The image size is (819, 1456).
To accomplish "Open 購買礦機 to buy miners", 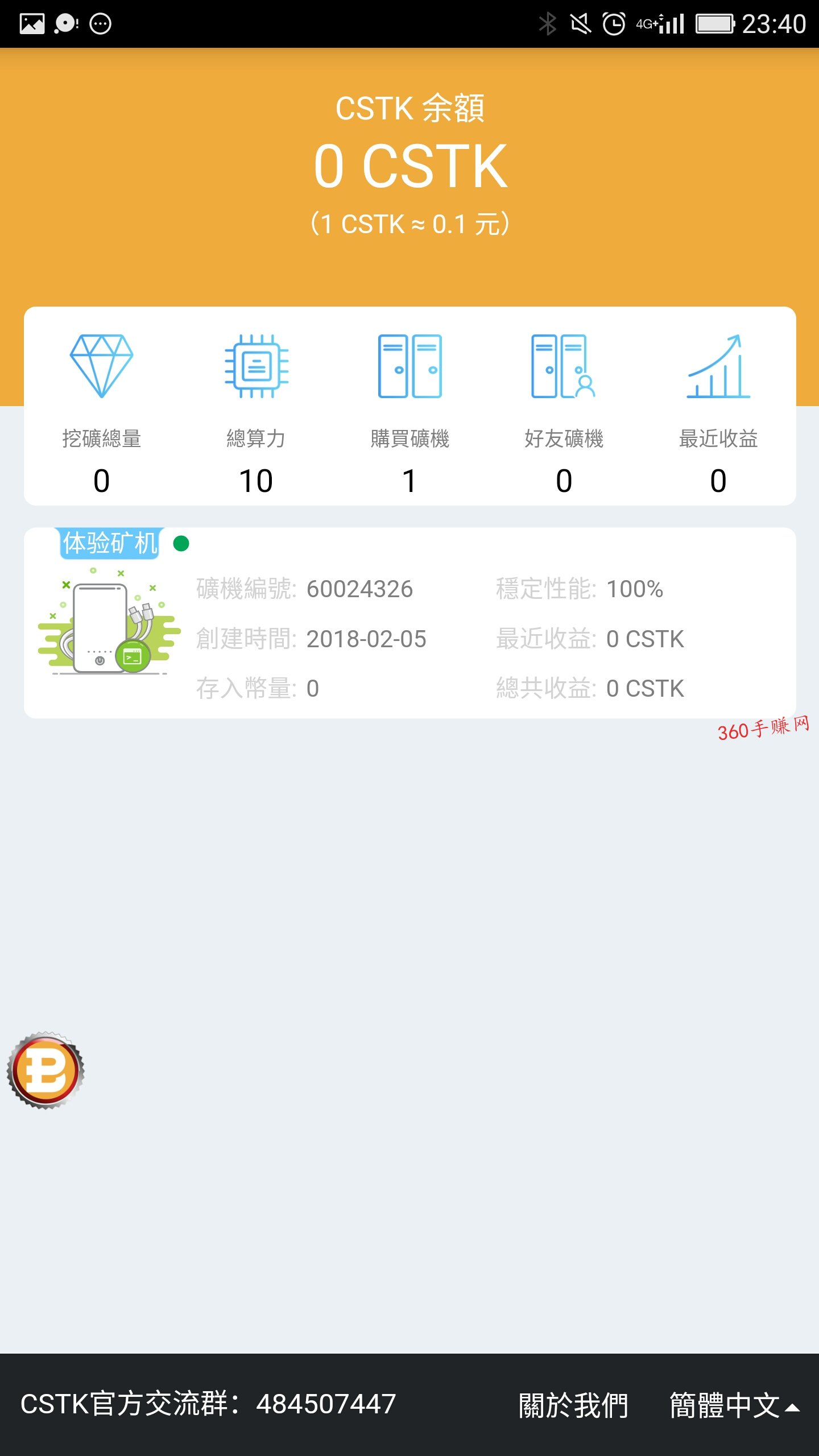I will pyautogui.click(x=410, y=413).
